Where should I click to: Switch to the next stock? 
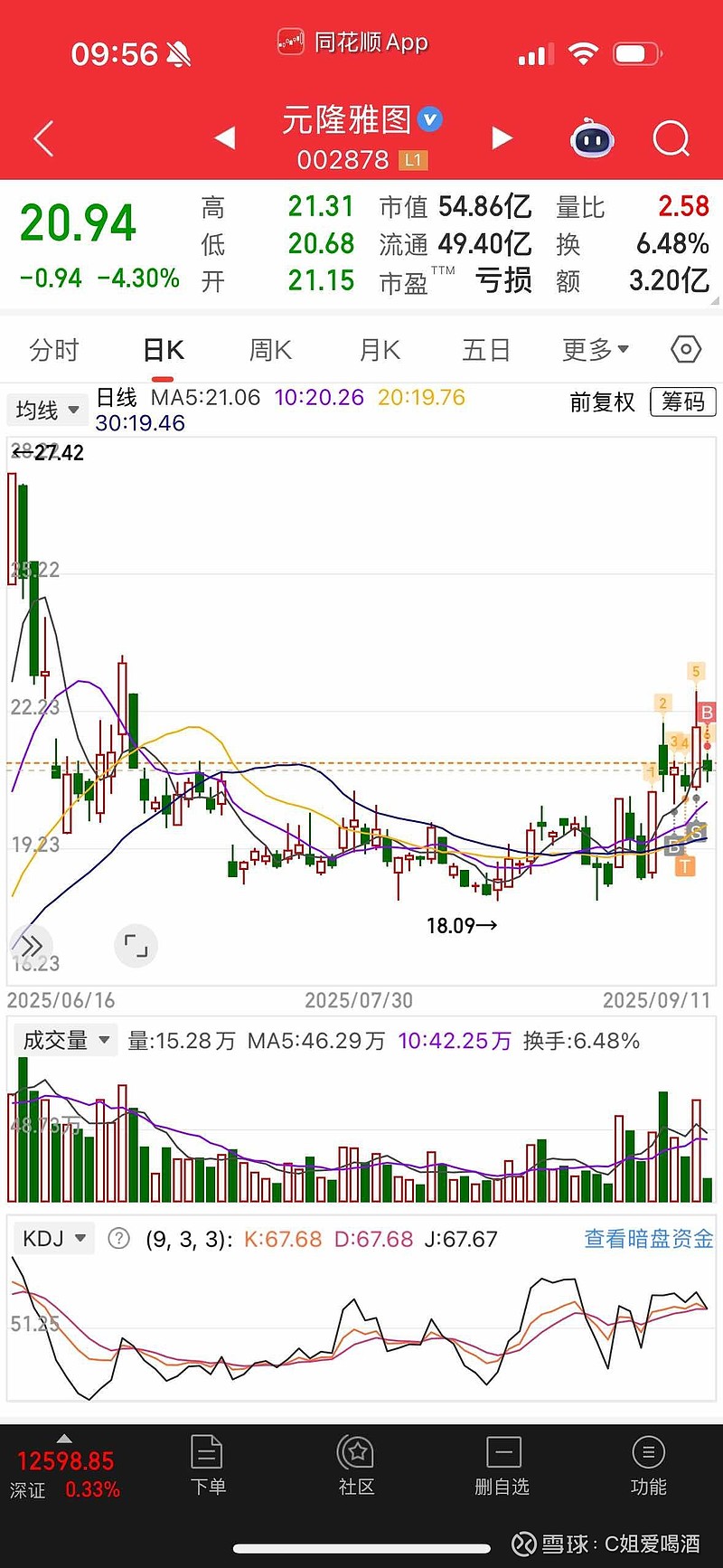tap(502, 137)
